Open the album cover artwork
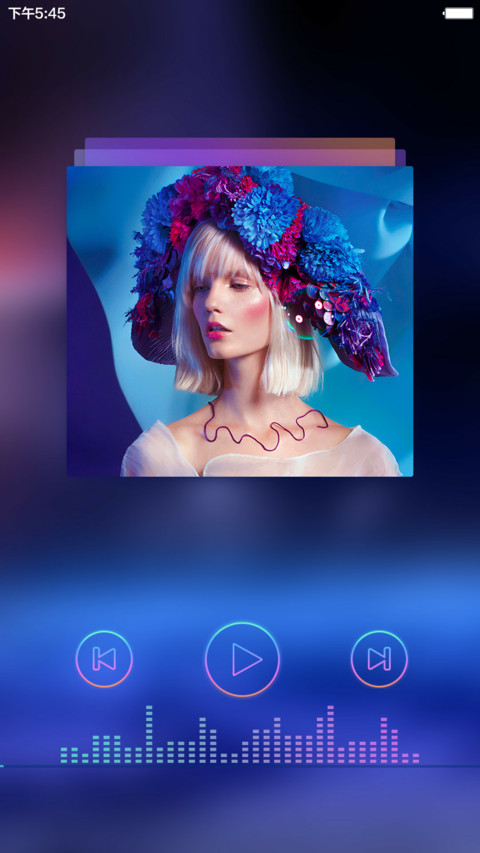Screen dimensions: 480x853 point(240,321)
